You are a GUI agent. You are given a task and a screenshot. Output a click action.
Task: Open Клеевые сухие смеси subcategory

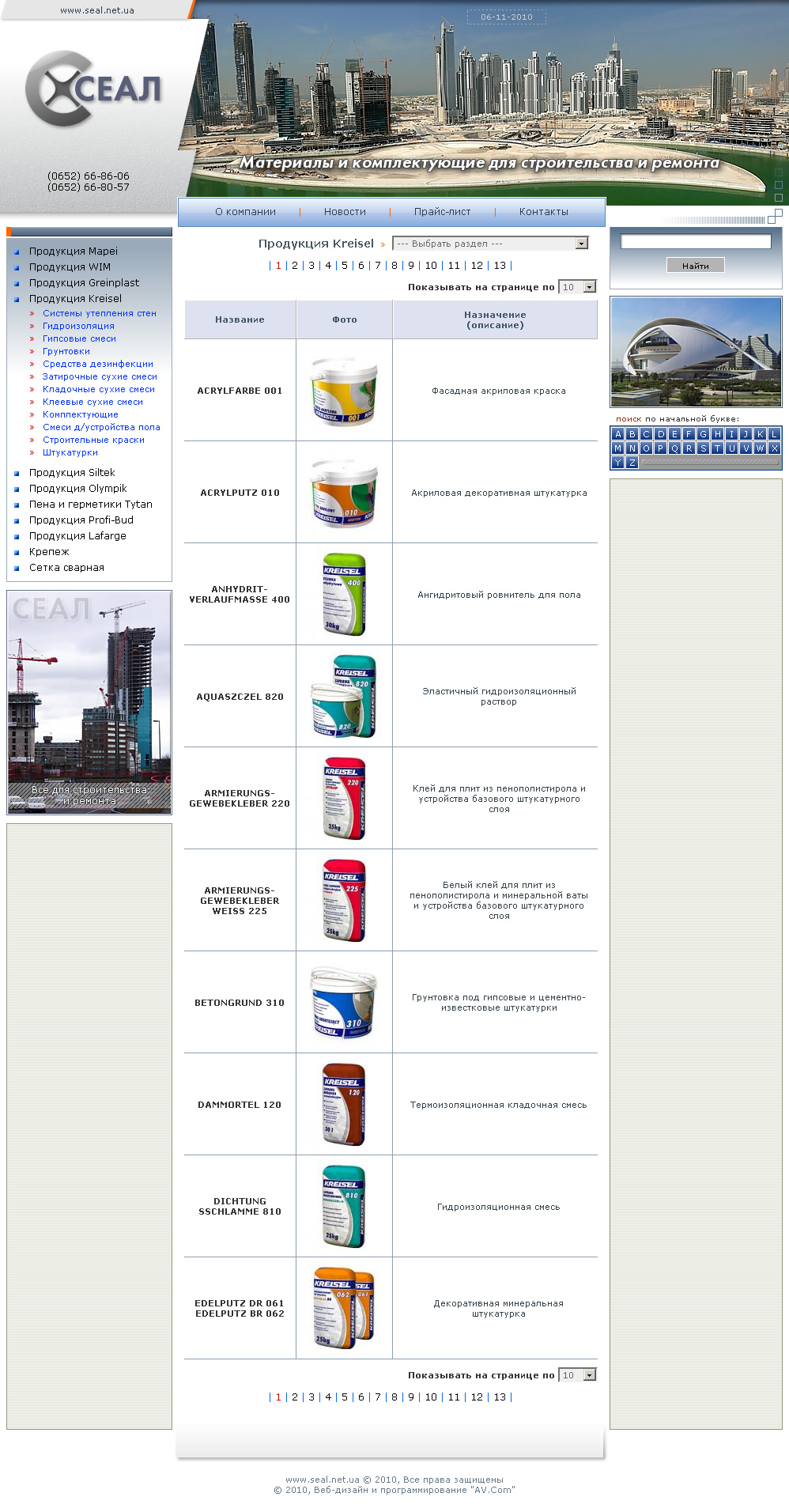coord(92,402)
